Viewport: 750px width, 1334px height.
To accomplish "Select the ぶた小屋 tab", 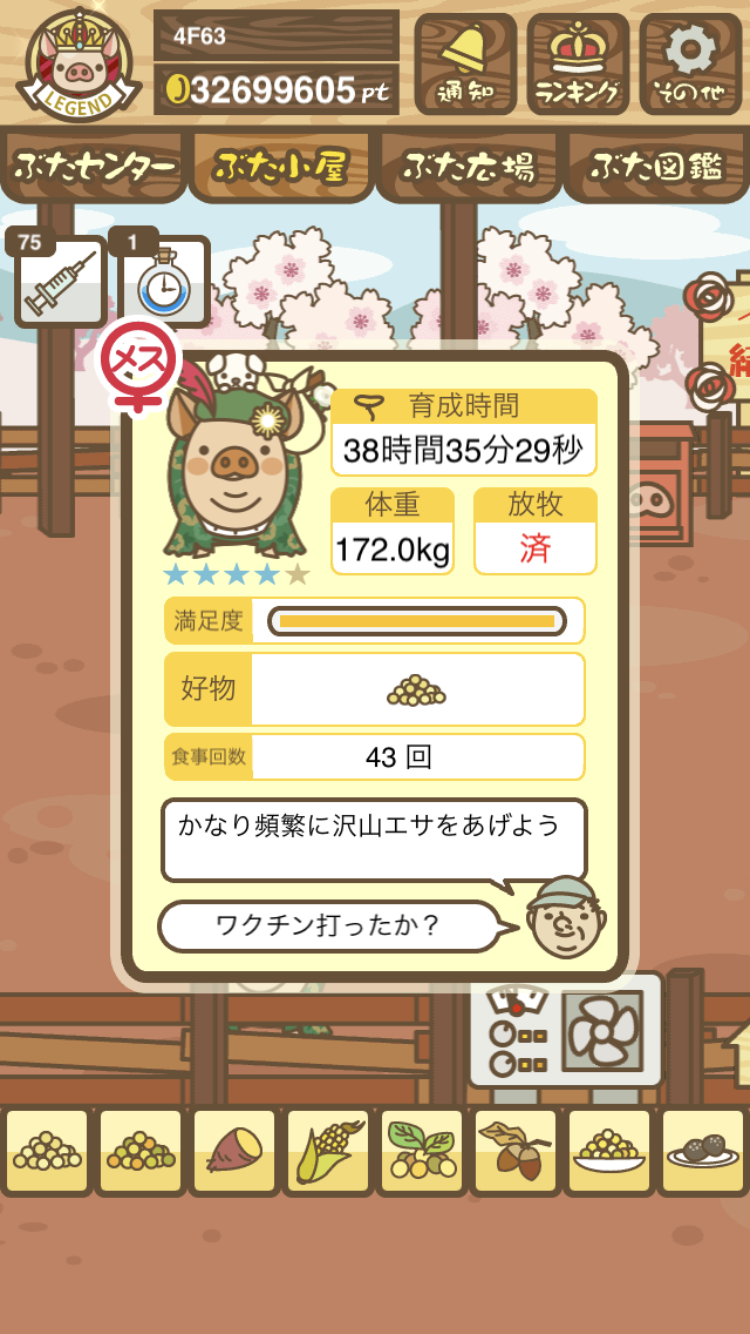I will tap(280, 166).
